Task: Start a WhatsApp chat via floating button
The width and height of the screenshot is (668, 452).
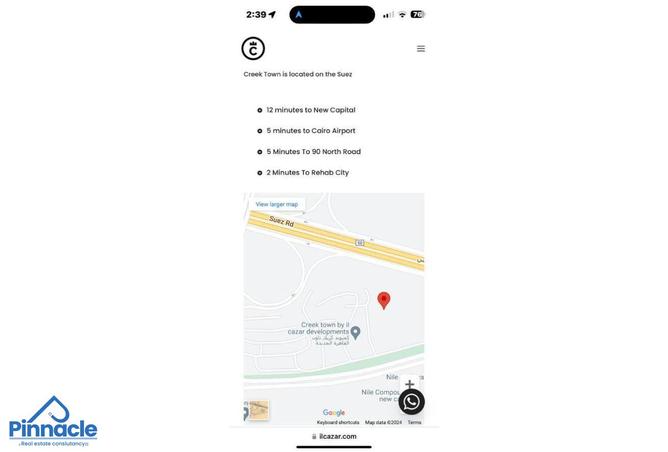Action: click(411, 402)
